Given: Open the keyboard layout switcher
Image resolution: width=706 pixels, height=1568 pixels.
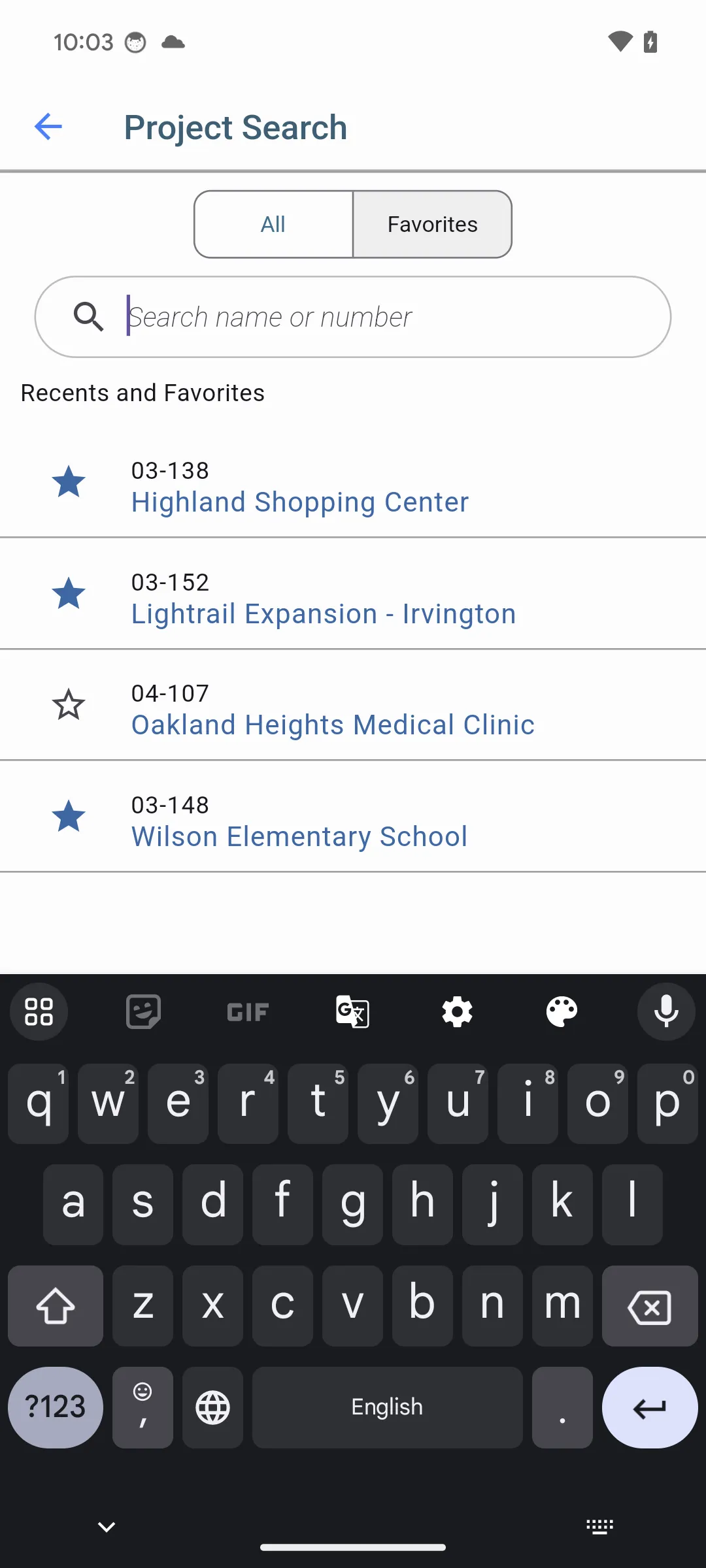Looking at the screenshot, I should [600, 1526].
